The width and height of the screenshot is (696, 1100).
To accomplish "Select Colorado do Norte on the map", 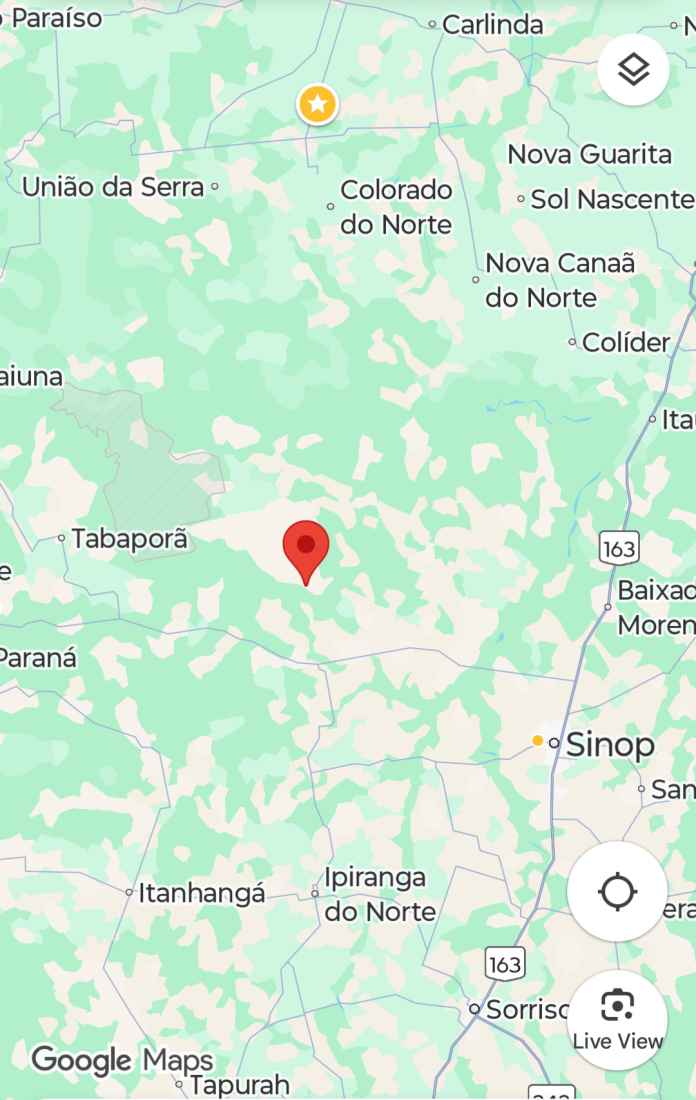I will (396, 206).
